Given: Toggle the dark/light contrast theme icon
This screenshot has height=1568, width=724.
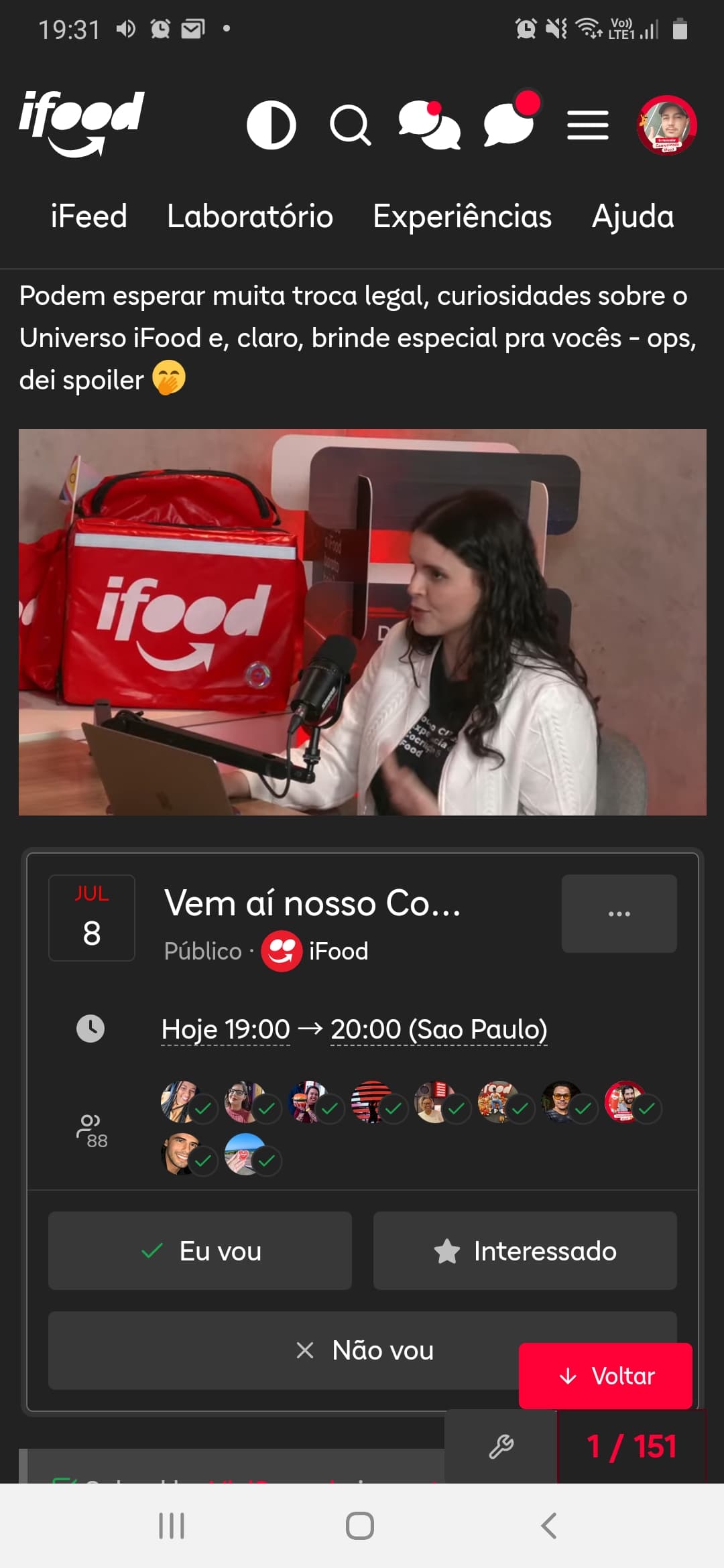Looking at the screenshot, I should click(x=271, y=125).
